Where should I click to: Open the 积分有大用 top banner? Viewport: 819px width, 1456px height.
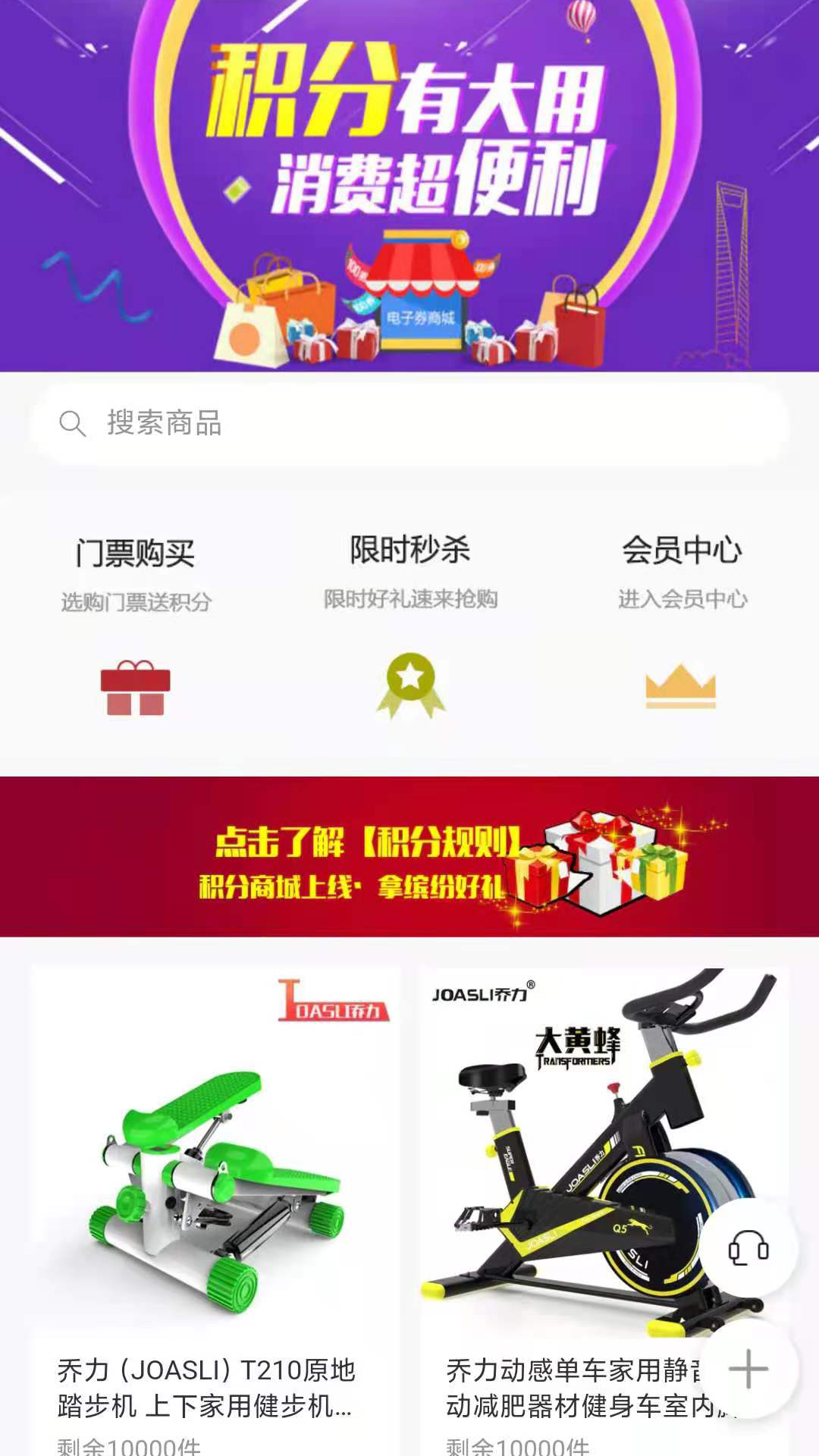[x=409, y=186]
